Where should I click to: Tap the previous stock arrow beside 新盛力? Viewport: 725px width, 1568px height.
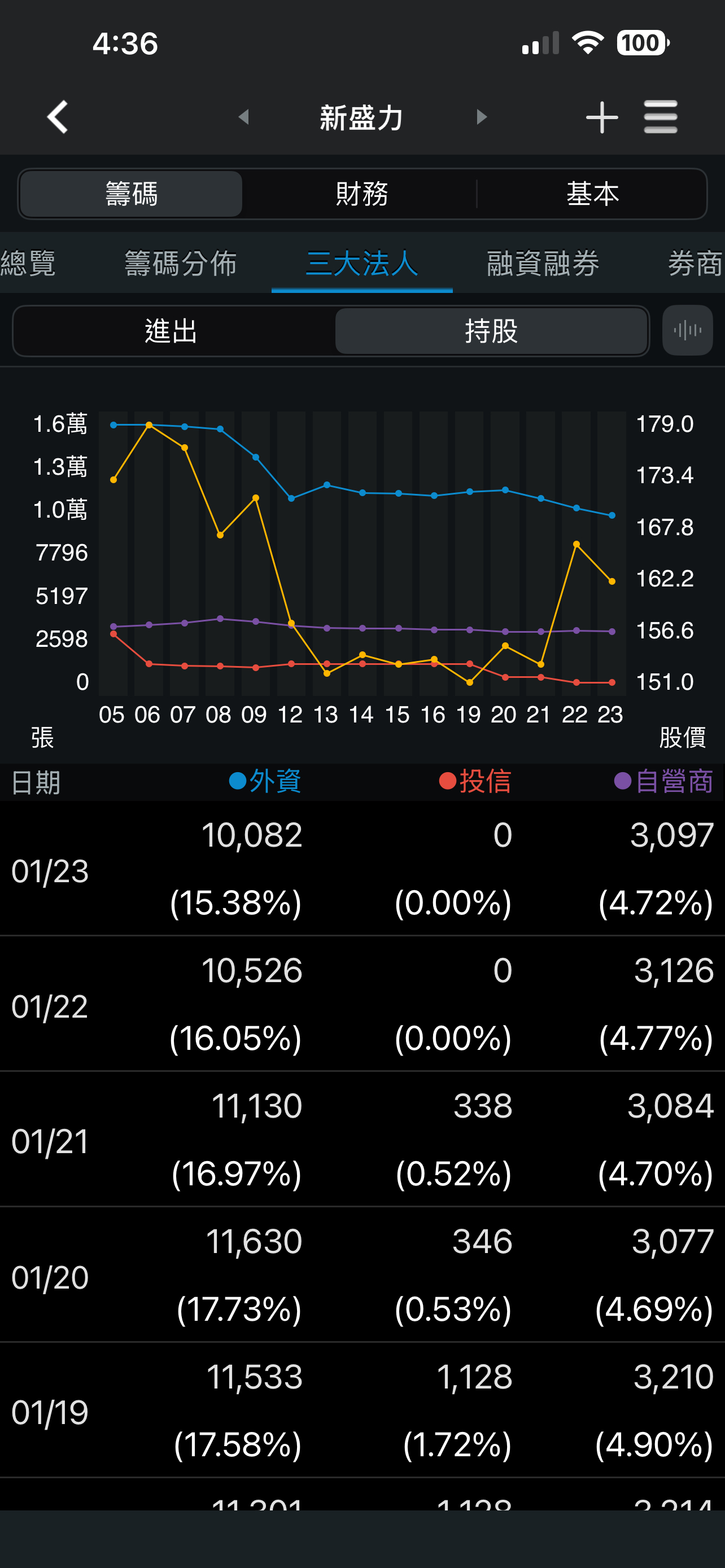244,117
